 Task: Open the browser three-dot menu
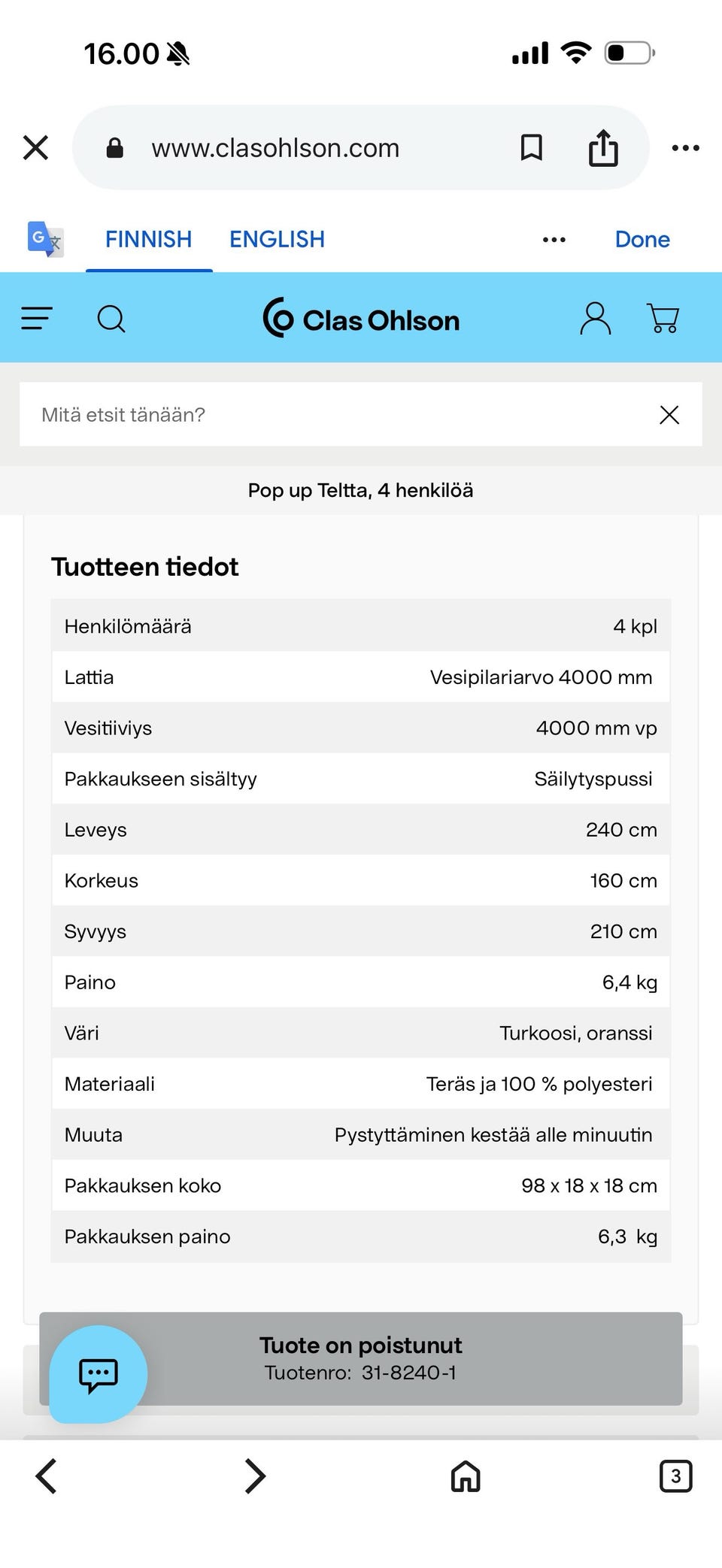coord(685,147)
